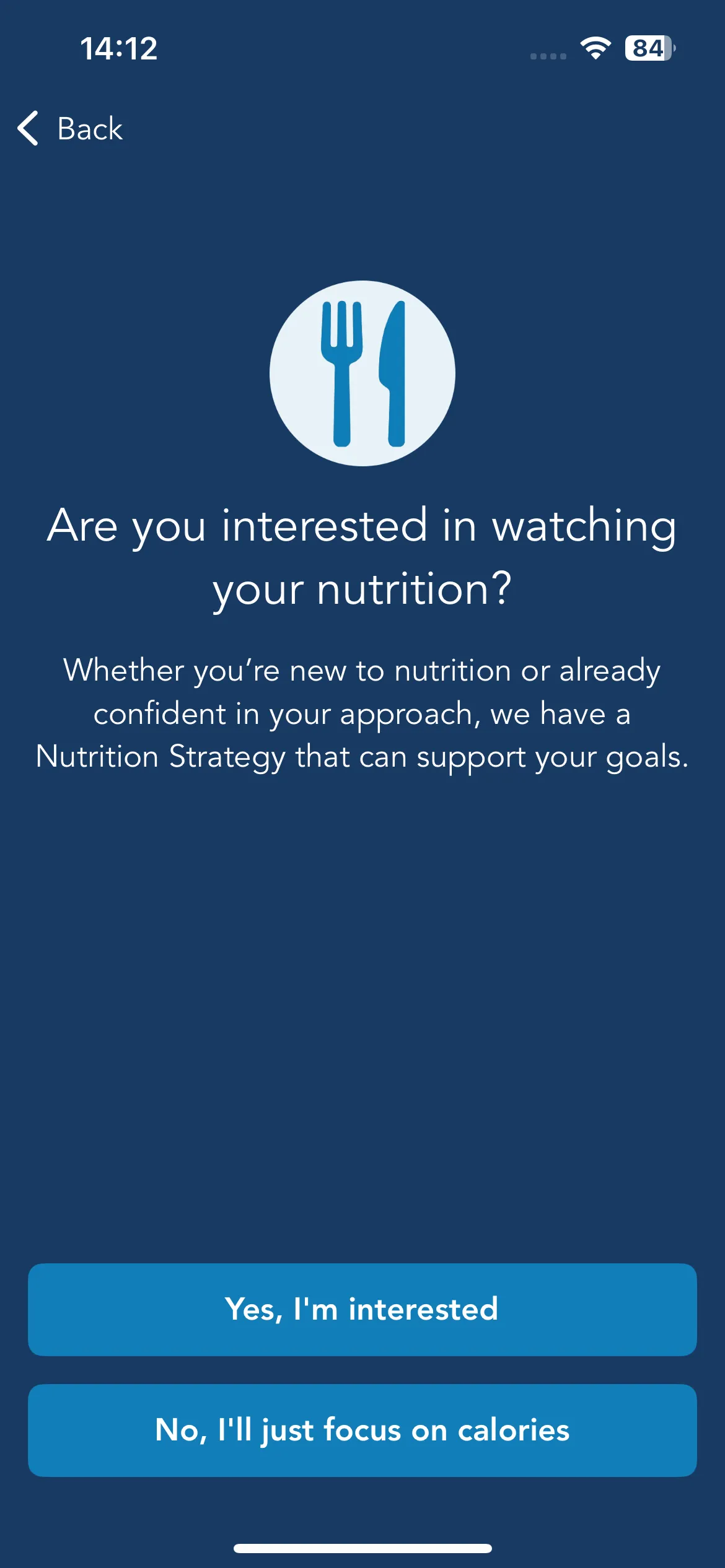The height and width of the screenshot is (1568, 725).
Task: Choose Yes, I'm interested
Action: pos(362,1309)
